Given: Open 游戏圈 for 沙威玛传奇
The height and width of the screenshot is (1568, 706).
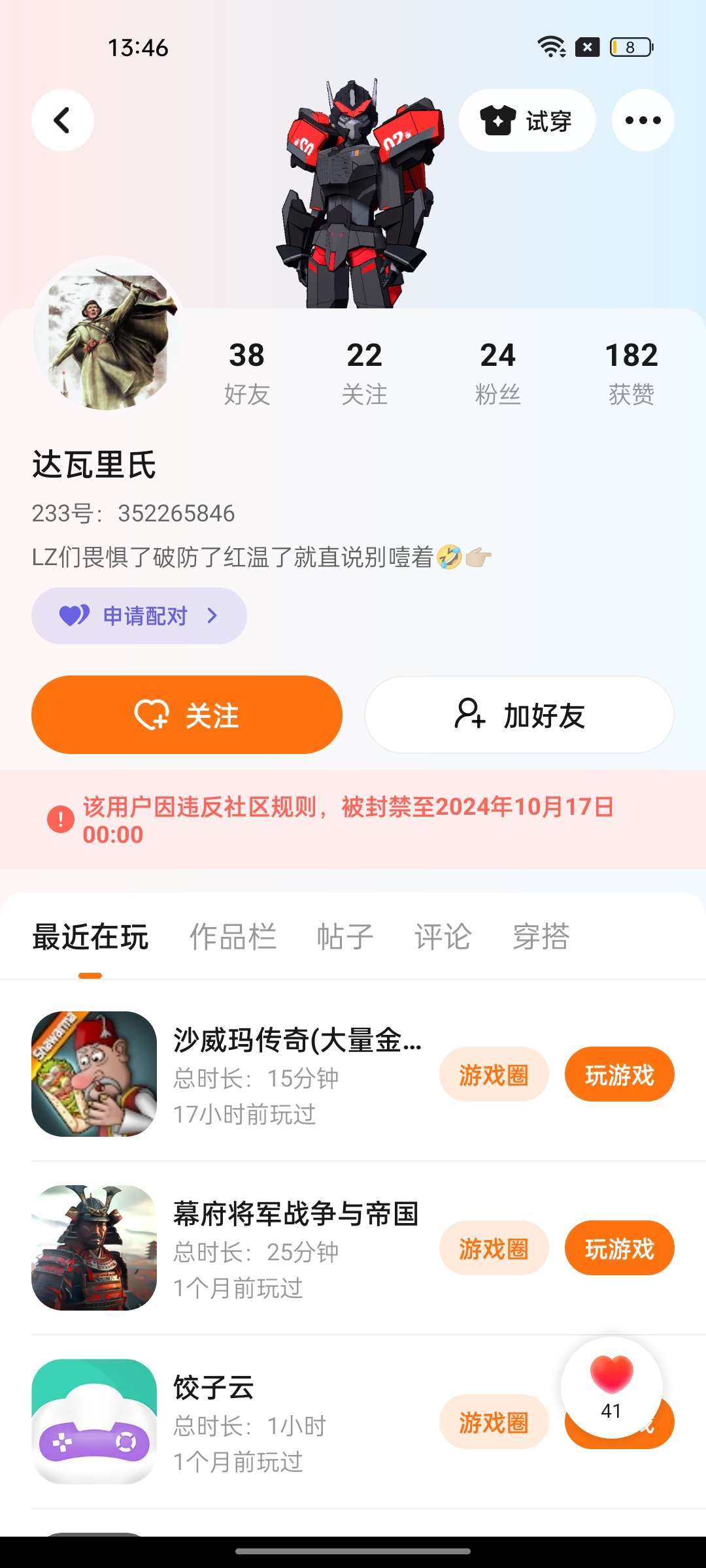Looking at the screenshot, I should (494, 1075).
